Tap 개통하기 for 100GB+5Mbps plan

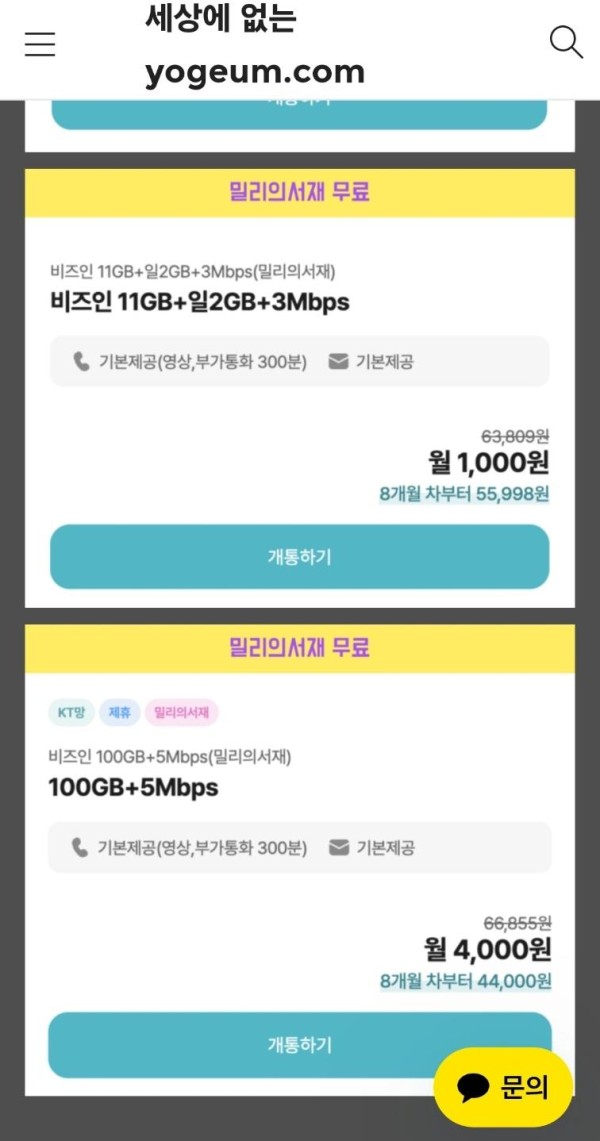tap(300, 1045)
